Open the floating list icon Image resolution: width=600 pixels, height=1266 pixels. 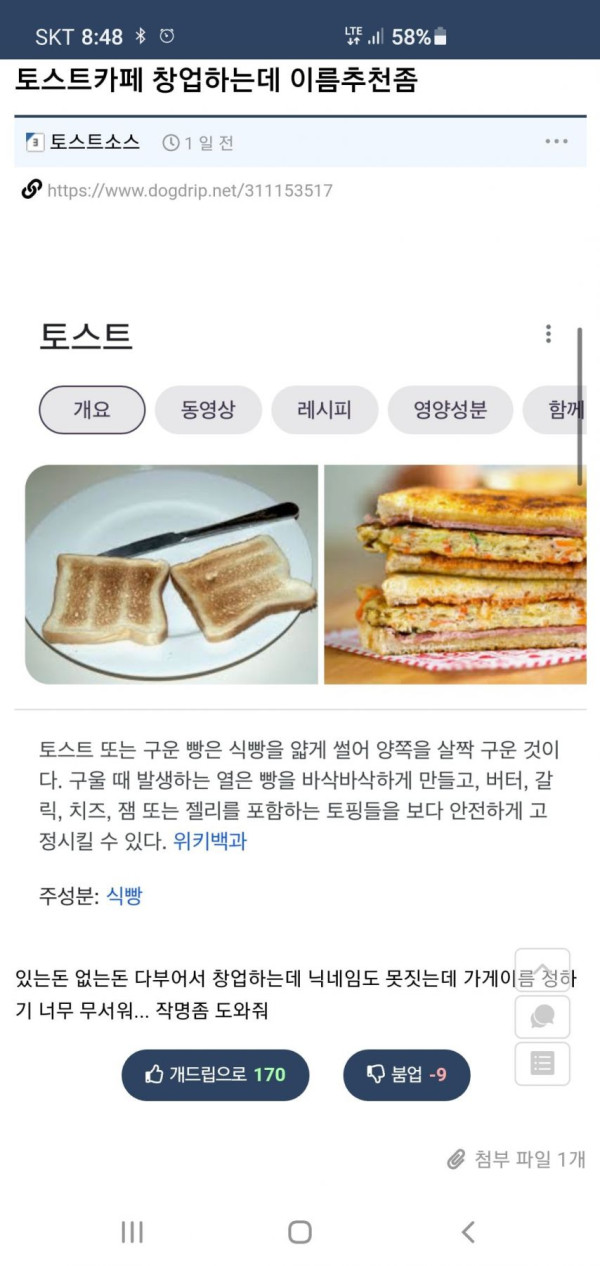click(542, 1064)
